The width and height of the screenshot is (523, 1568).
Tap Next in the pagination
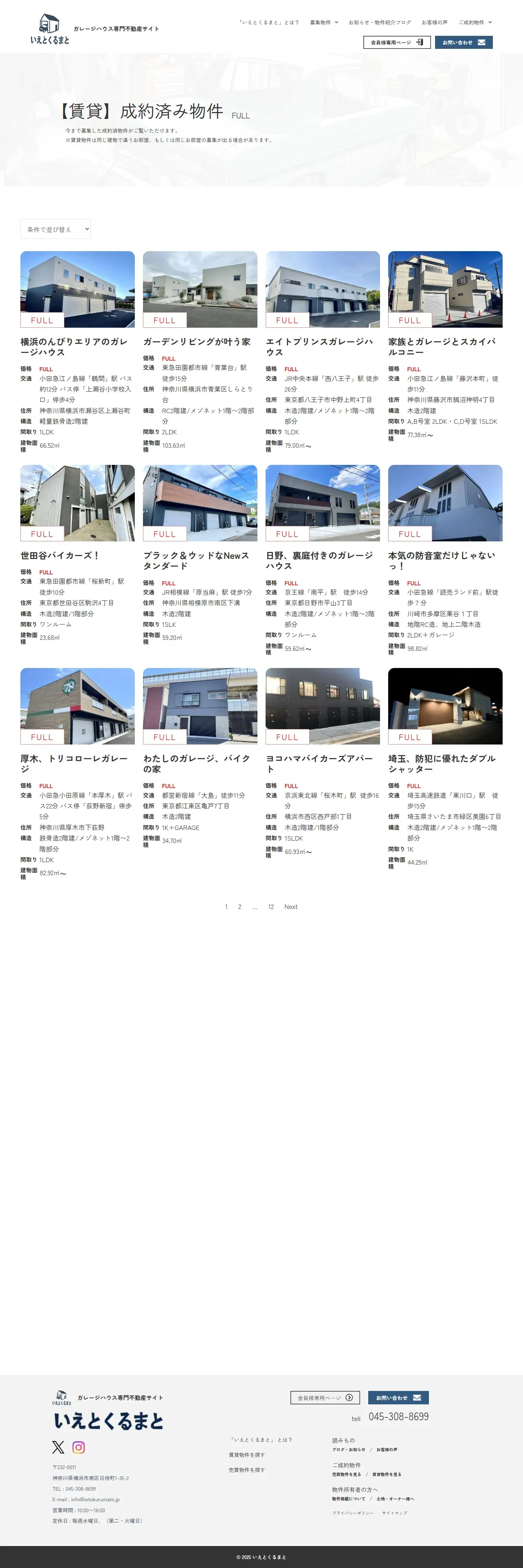[291, 907]
